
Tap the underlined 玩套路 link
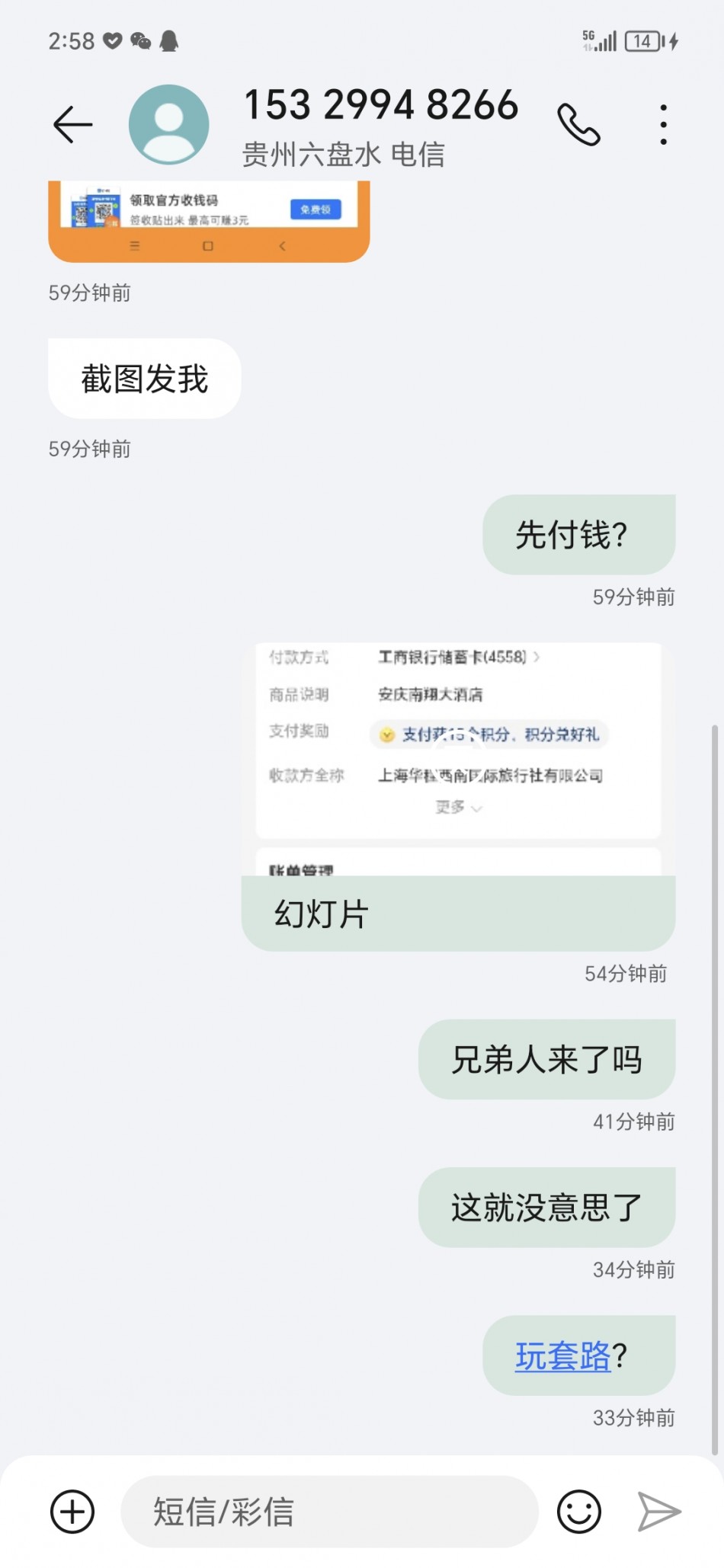coord(562,1355)
